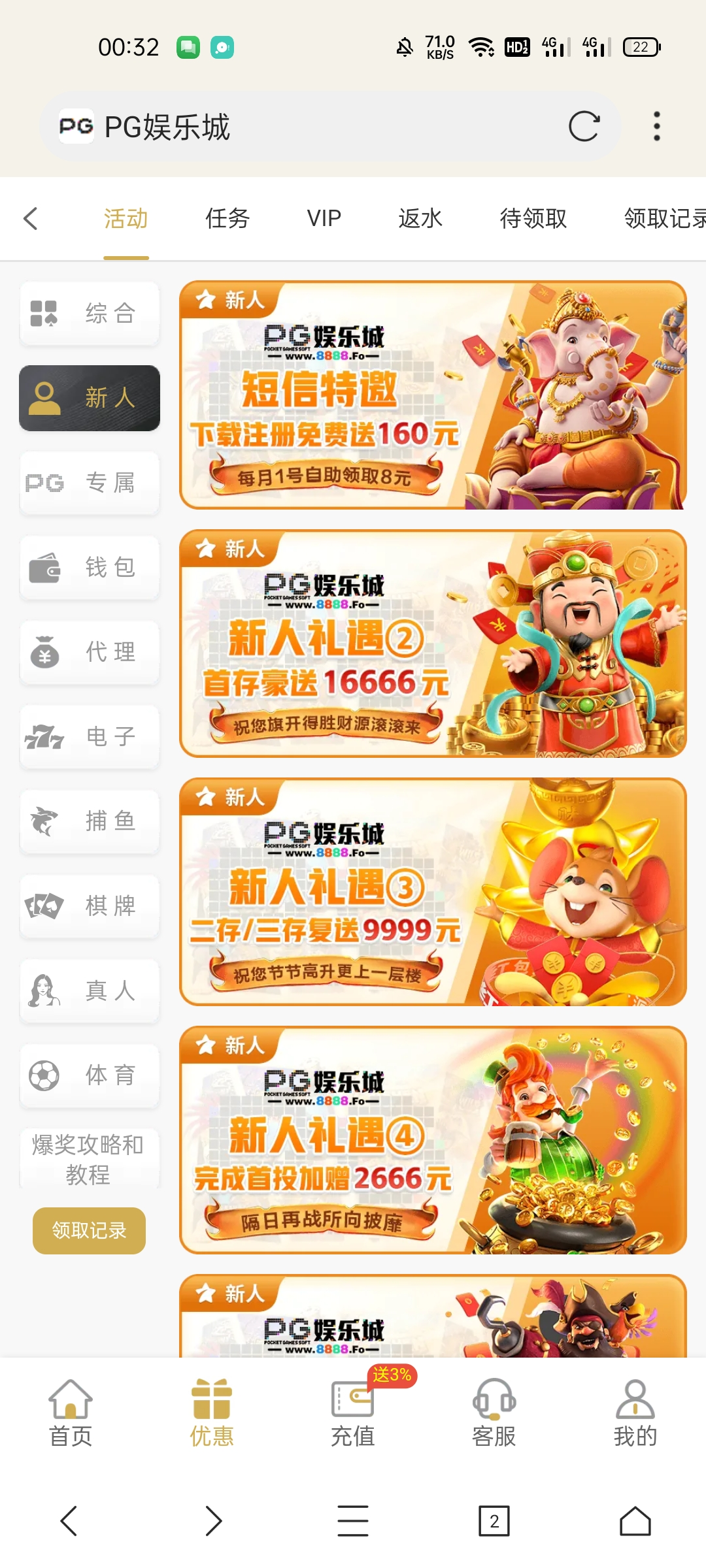Select the 电子 category

coord(90,736)
